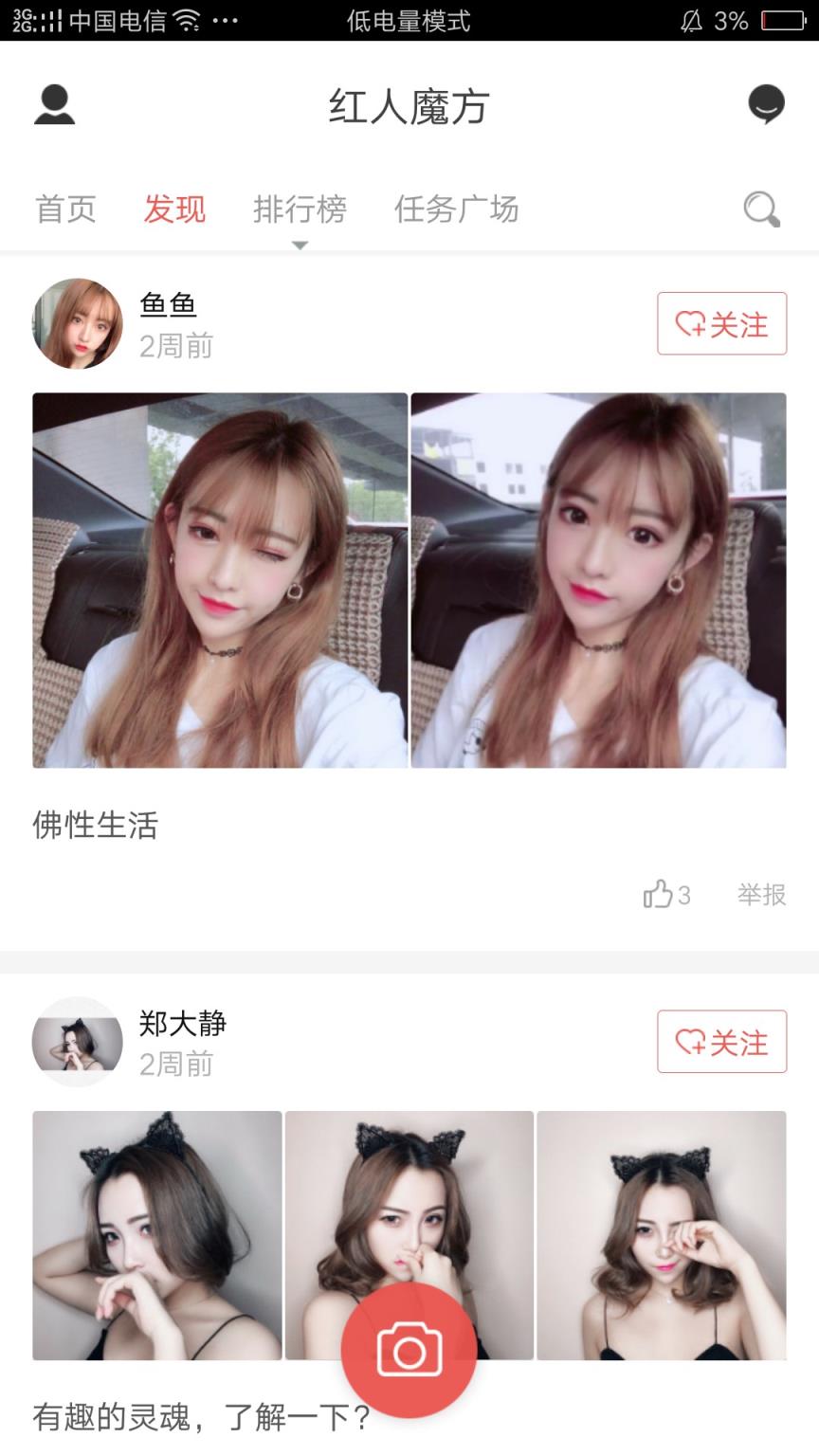The image size is (819, 1456).
Task: Open the profile icon in the header
Action: coord(54,105)
